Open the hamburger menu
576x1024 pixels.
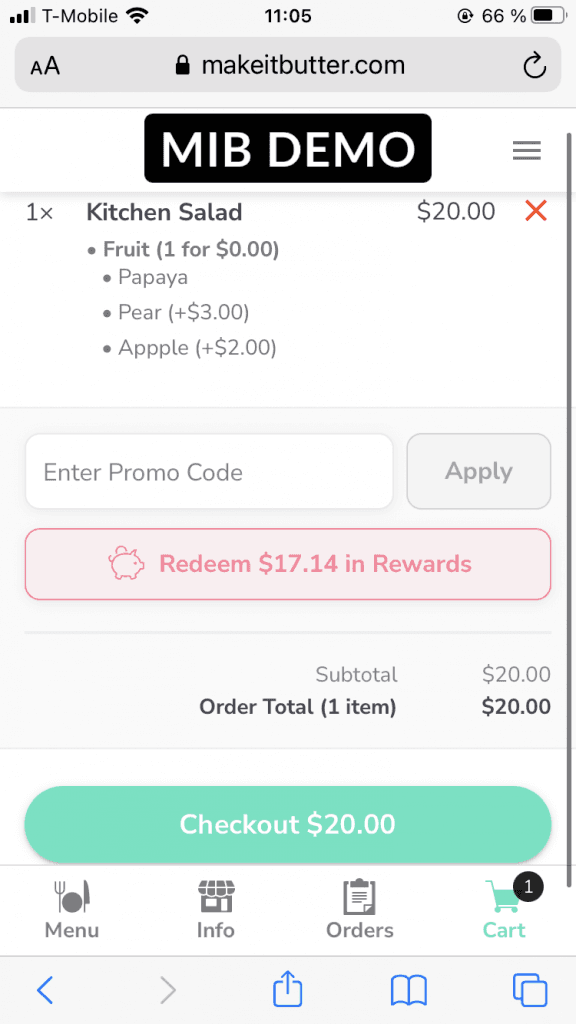click(x=526, y=151)
